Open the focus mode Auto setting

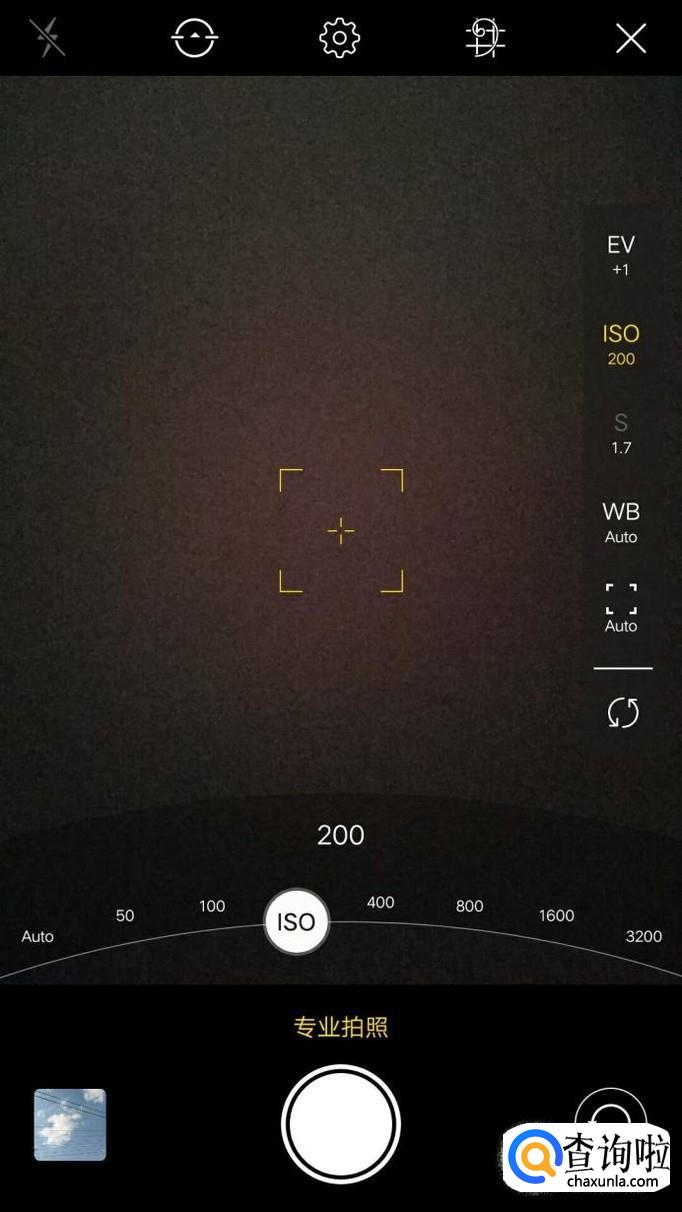[x=621, y=610]
